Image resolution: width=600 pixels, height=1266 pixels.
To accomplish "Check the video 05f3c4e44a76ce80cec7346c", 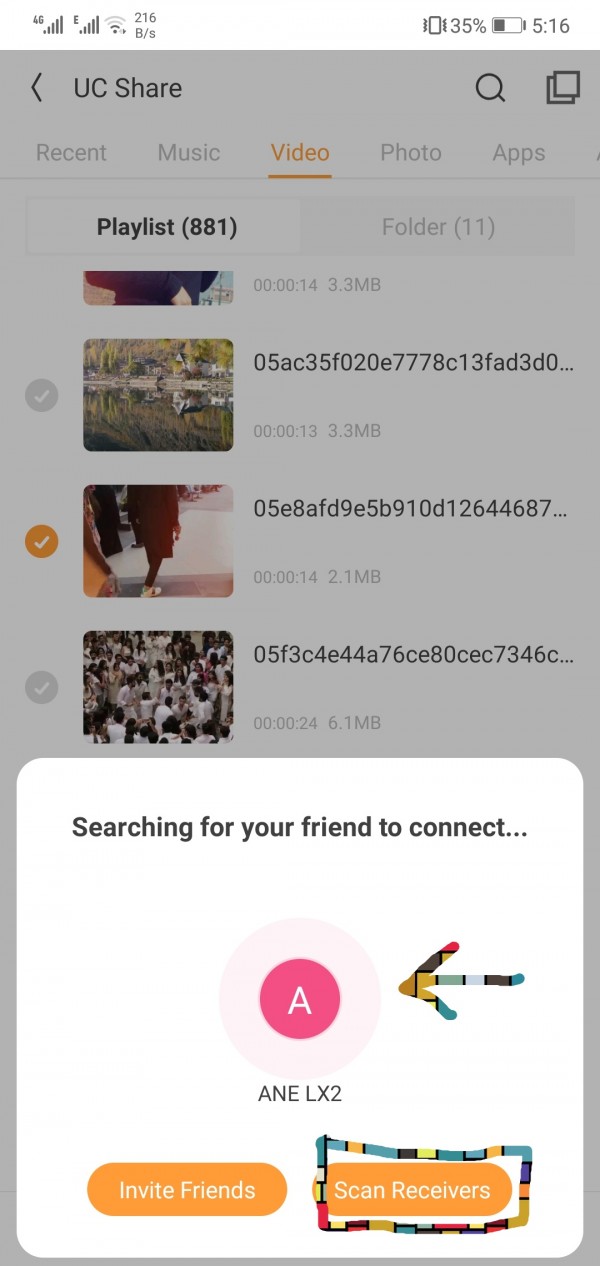I will click(41, 688).
